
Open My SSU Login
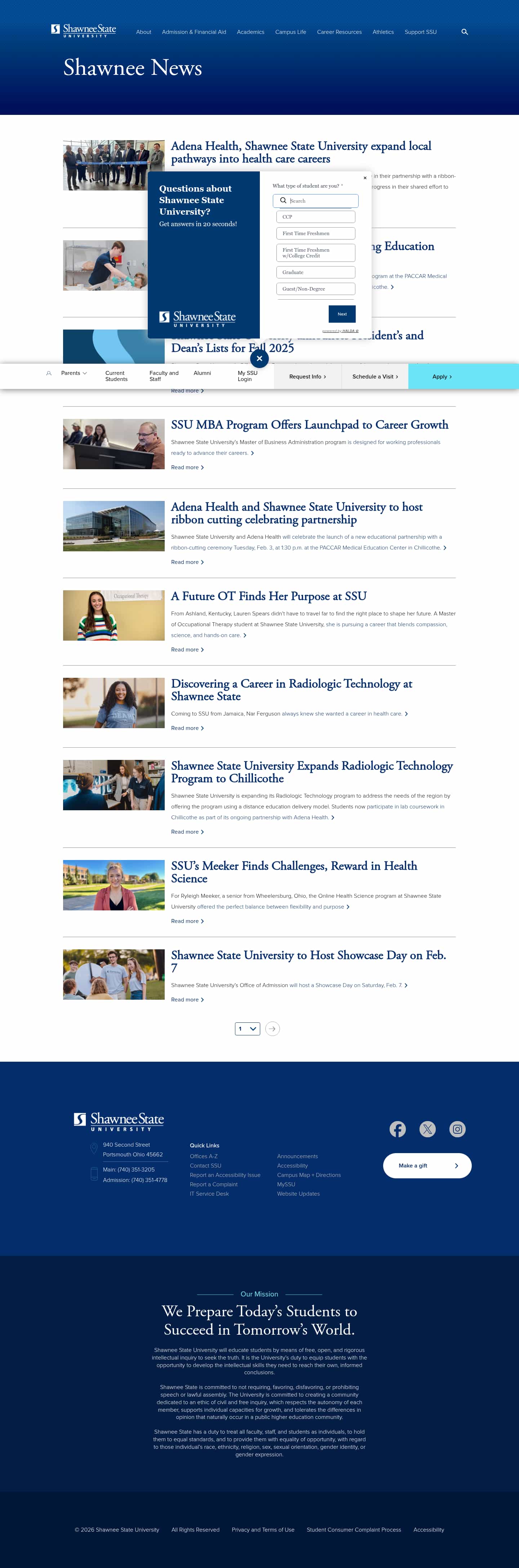pyautogui.click(x=247, y=376)
